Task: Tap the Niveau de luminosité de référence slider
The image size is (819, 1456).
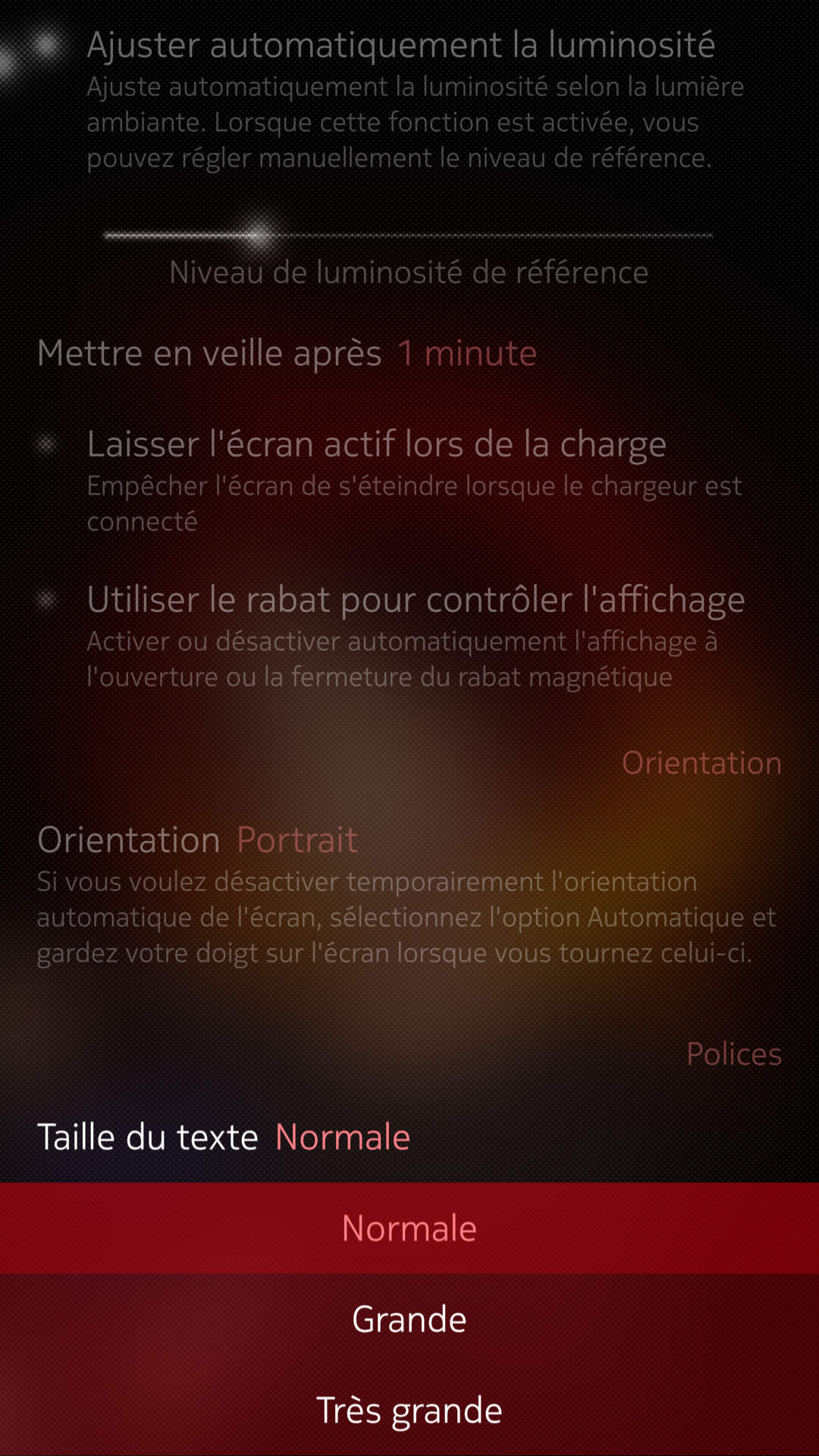Action: (408, 236)
